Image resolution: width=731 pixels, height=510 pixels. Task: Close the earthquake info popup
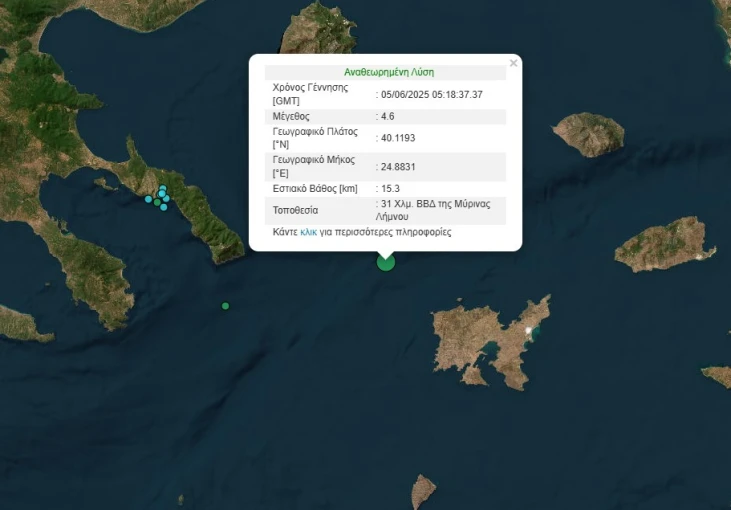(x=514, y=63)
